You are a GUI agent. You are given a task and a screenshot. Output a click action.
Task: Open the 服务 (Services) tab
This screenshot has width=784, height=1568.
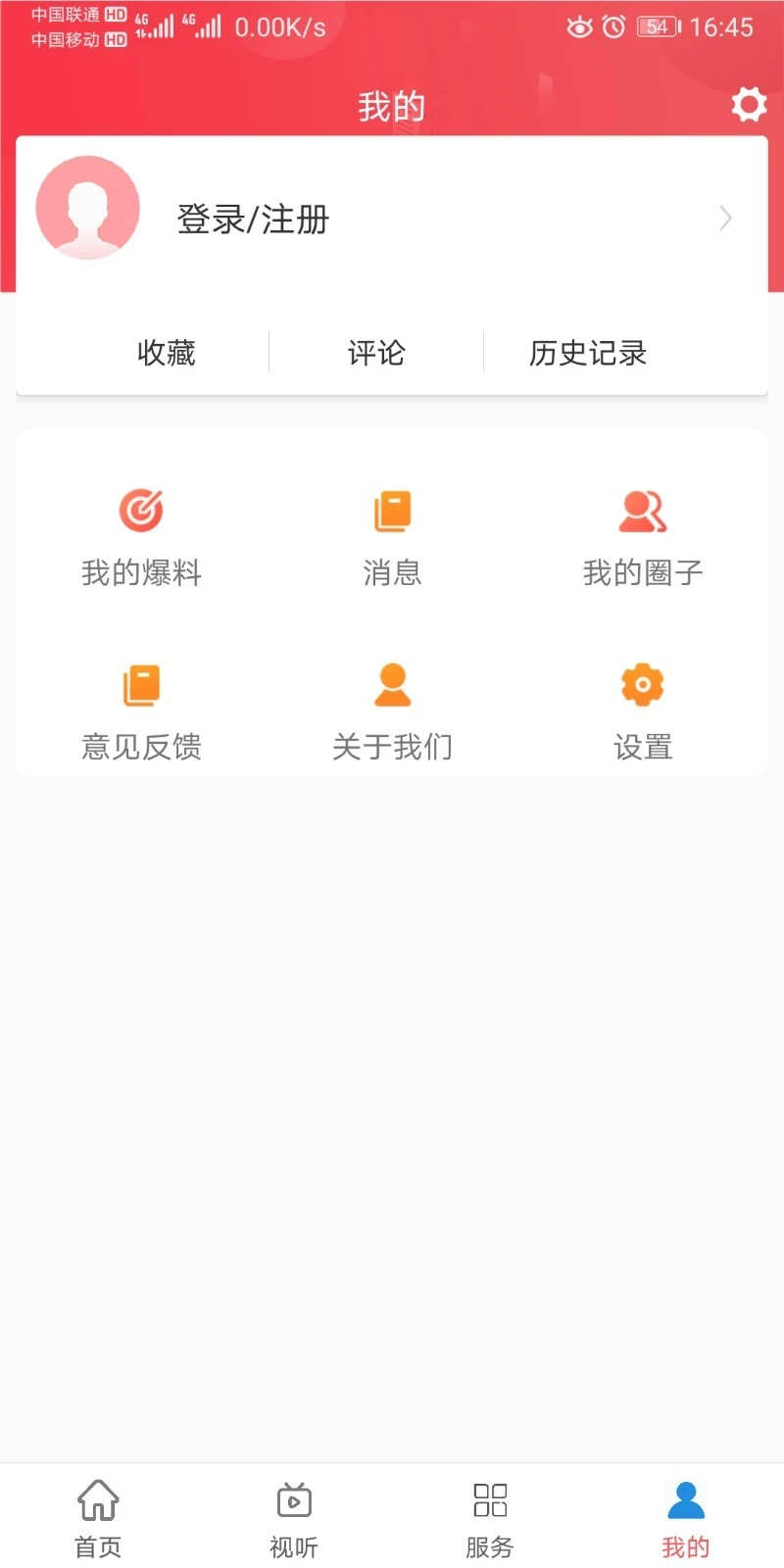click(489, 1514)
